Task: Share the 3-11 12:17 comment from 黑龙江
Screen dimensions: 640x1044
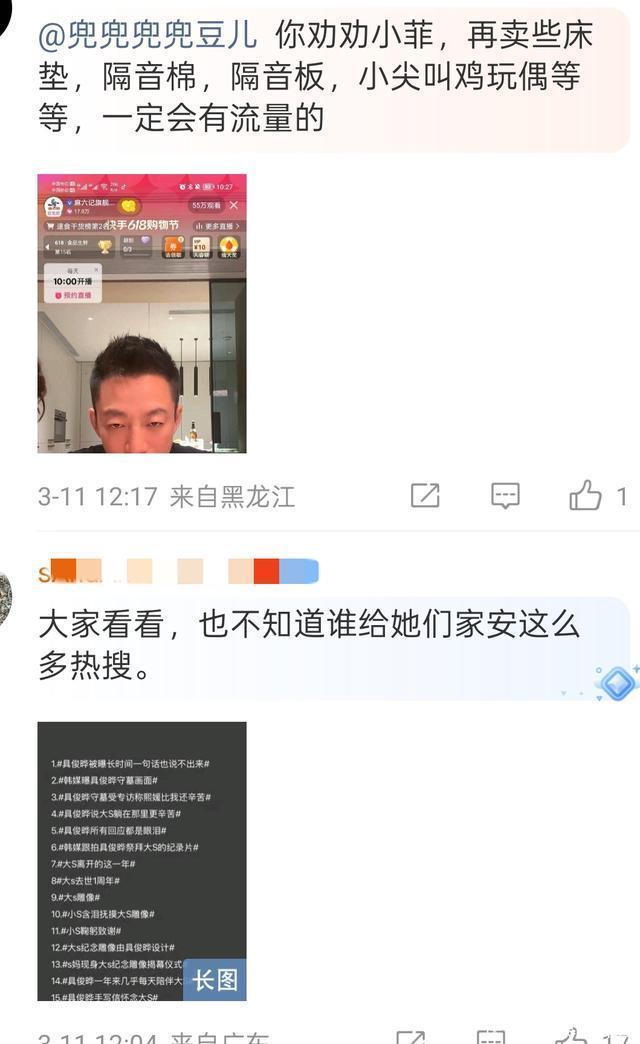Action: (425, 495)
